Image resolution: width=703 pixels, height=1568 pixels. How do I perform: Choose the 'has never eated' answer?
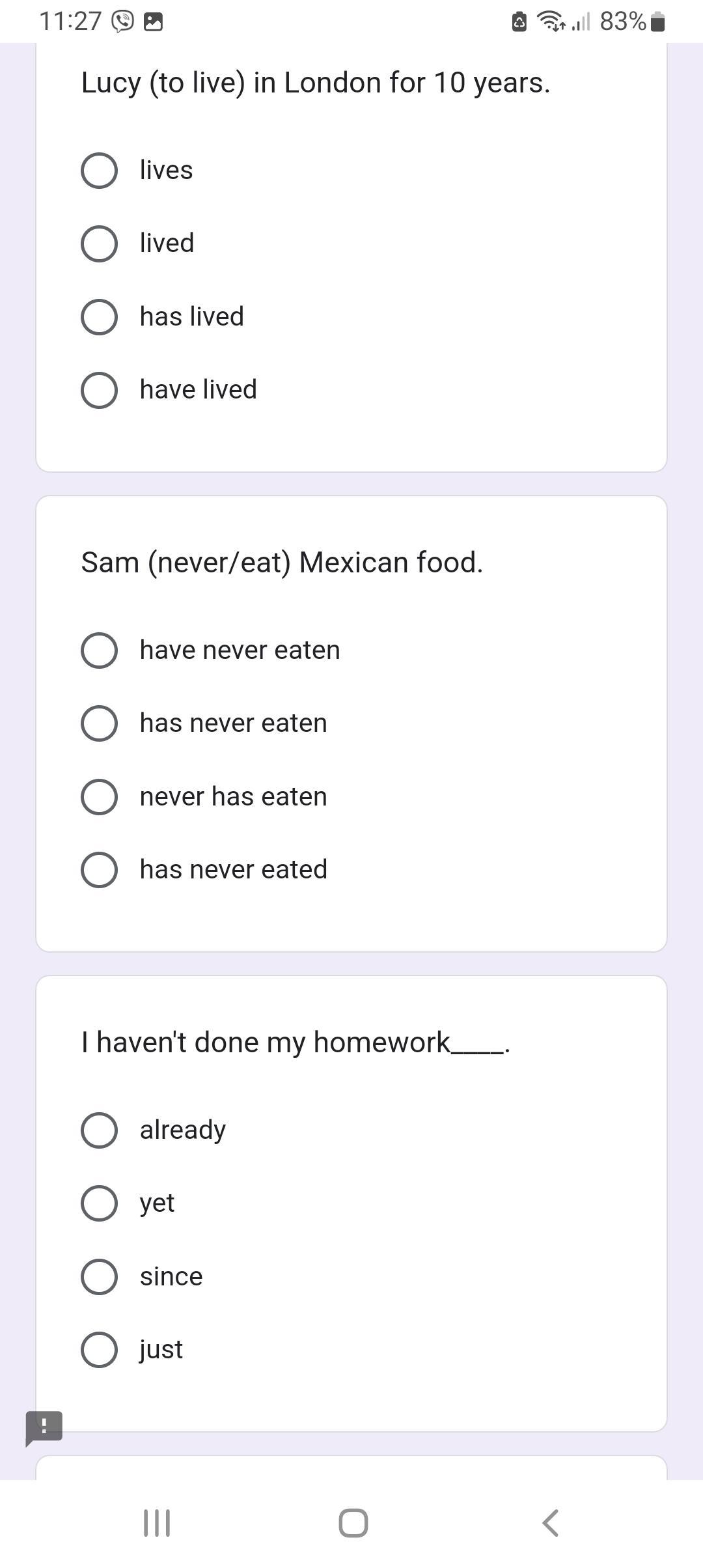click(99, 869)
